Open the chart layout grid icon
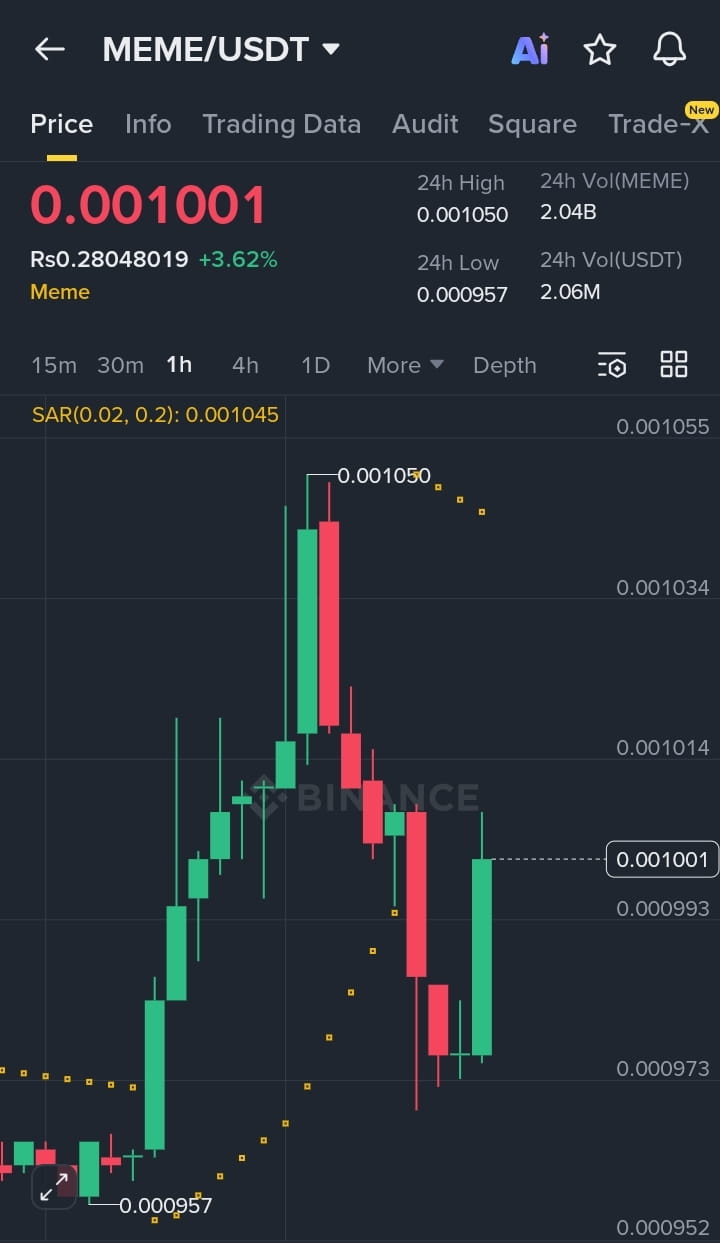Image resolution: width=720 pixels, height=1243 pixels. 674,365
